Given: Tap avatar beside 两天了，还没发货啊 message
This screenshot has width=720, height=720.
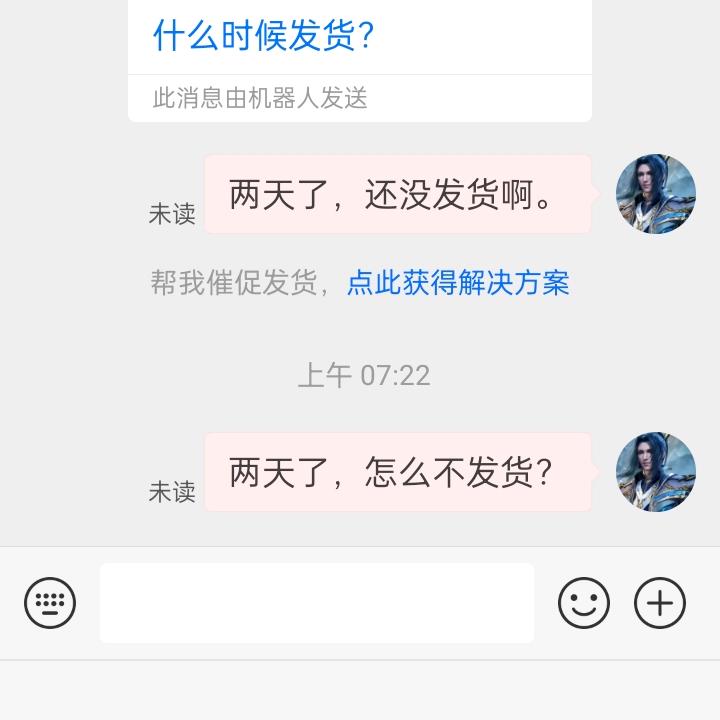Looking at the screenshot, I should pos(655,194).
